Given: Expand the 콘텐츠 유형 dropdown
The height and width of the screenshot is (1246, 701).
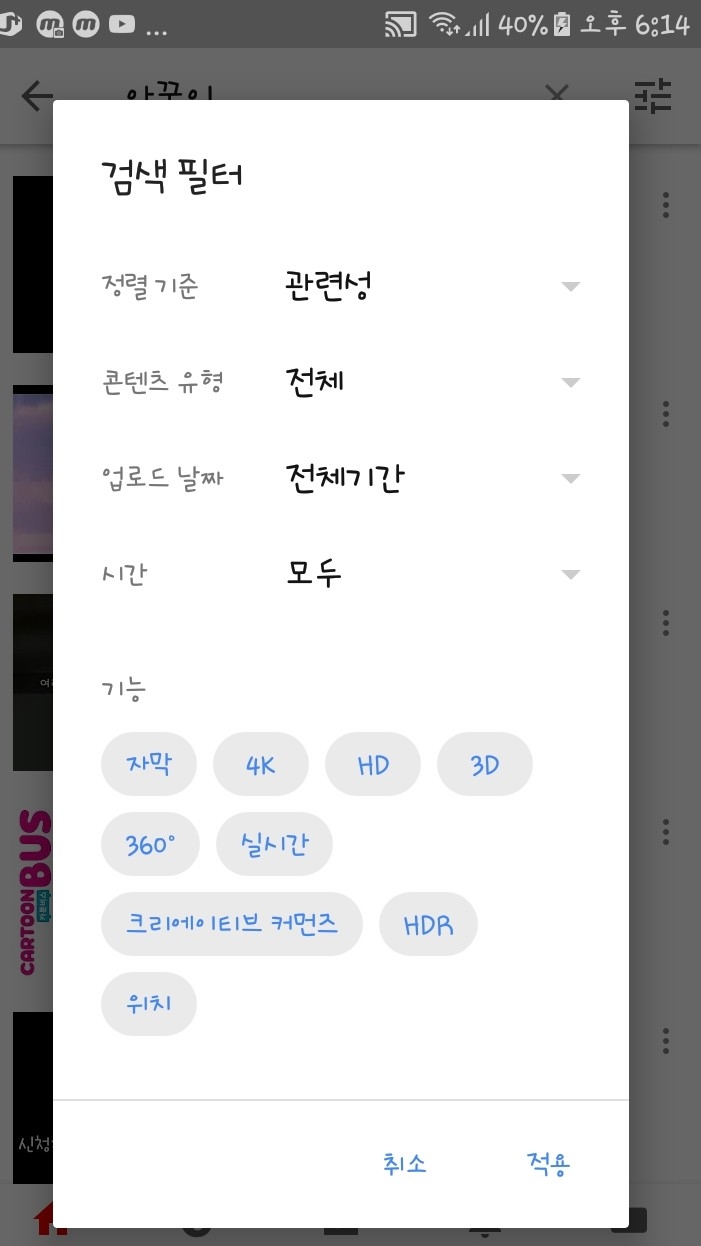Looking at the screenshot, I should tap(430, 382).
